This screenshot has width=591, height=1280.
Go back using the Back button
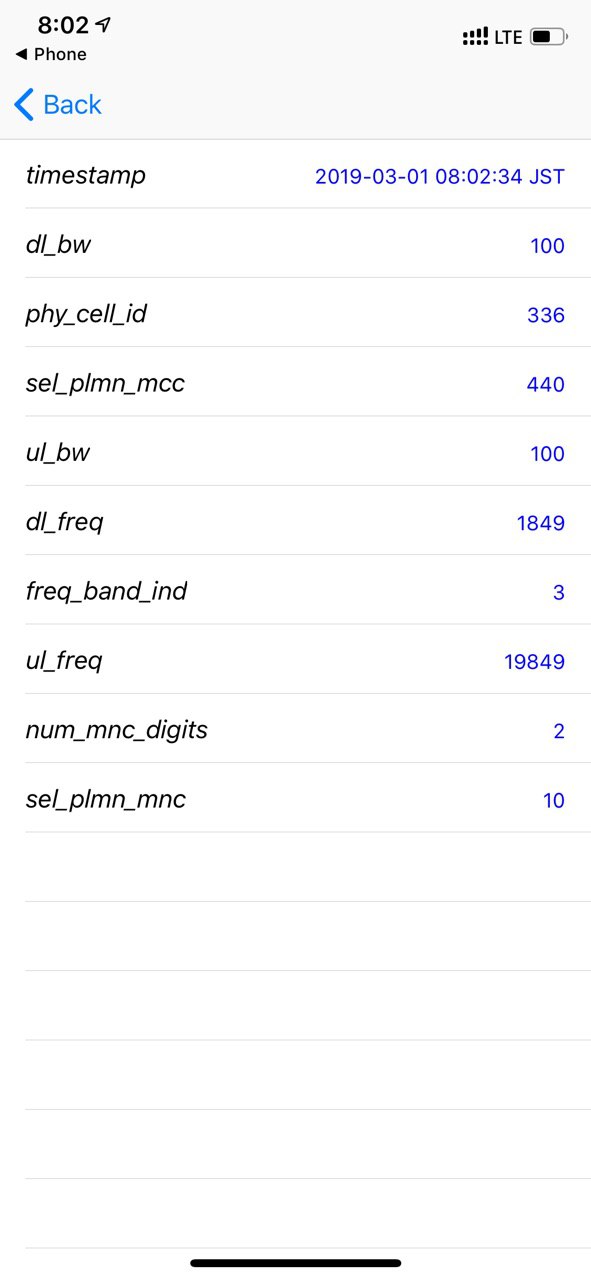click(58, 104)
